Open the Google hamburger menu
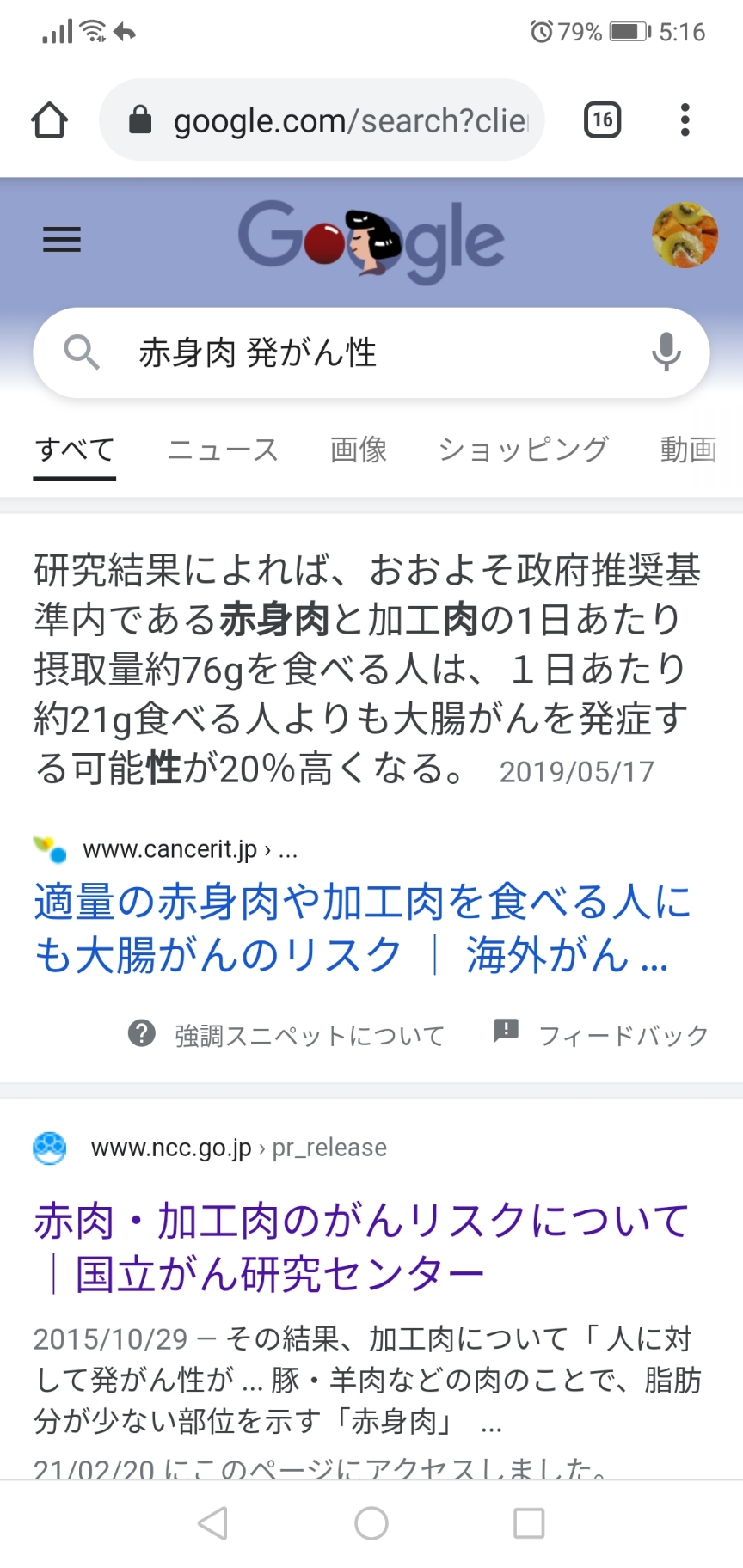 tap(62, 239)
